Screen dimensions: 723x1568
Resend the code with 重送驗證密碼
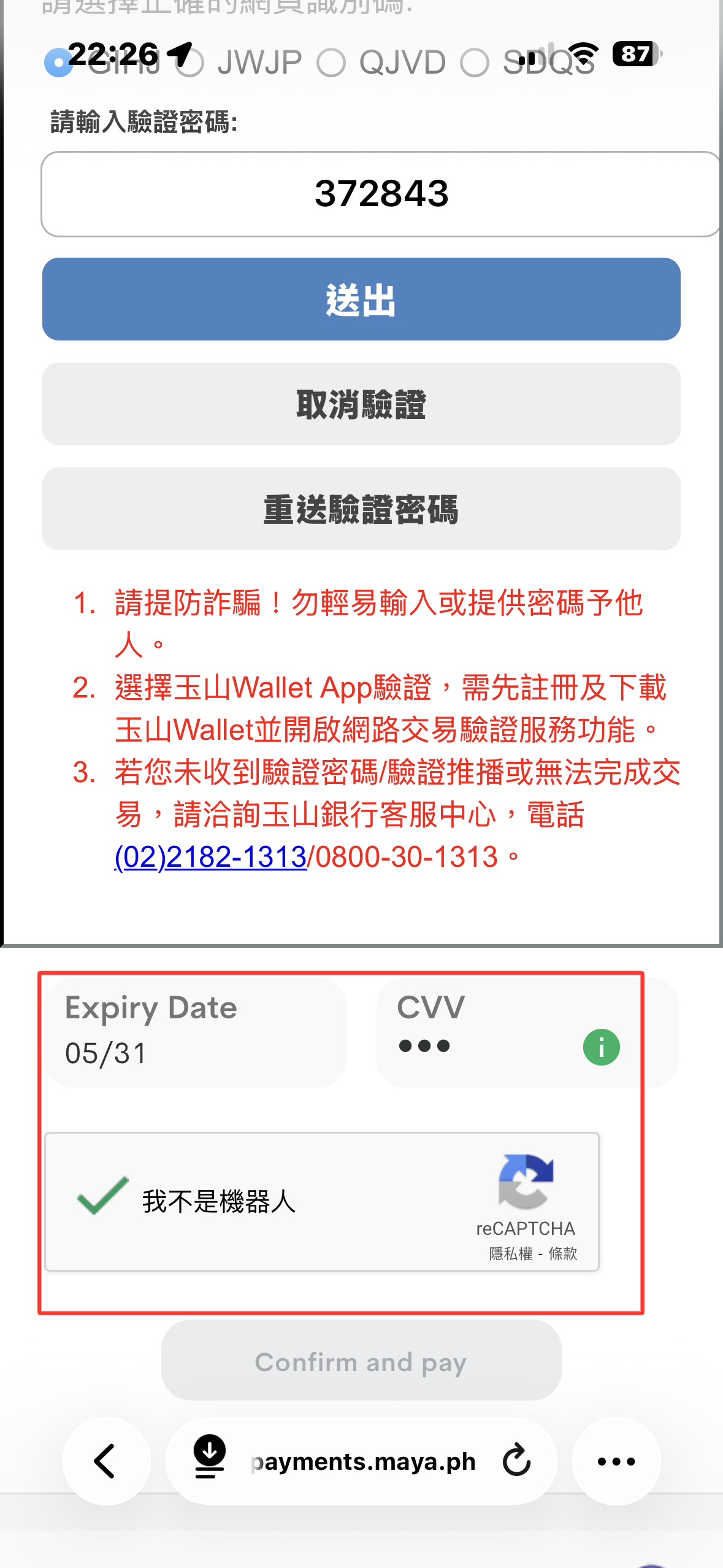(361, 509)
